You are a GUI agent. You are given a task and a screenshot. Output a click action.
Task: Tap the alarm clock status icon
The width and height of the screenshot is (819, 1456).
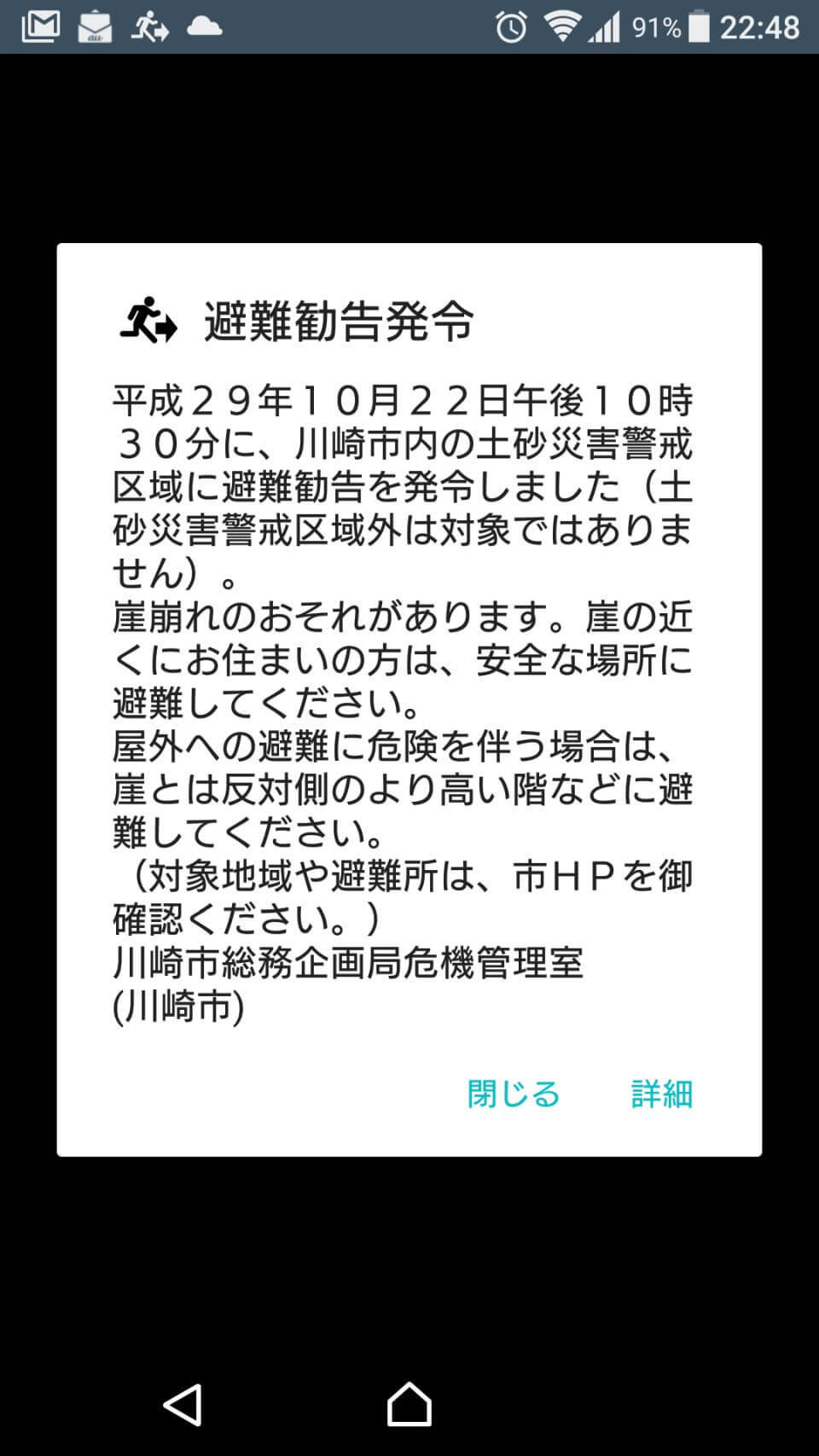click(x=510, y=25)
